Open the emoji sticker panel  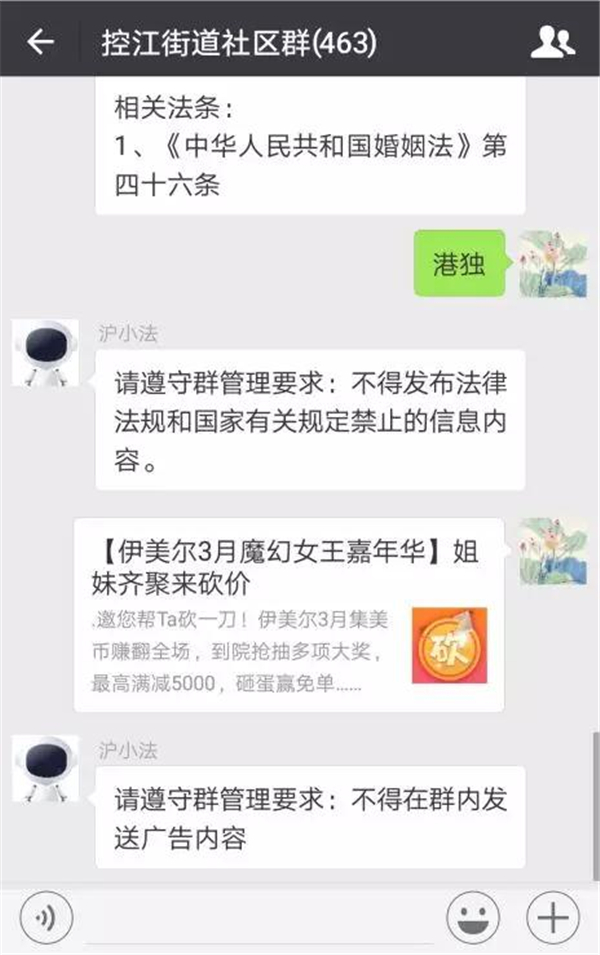coord(473,916)
